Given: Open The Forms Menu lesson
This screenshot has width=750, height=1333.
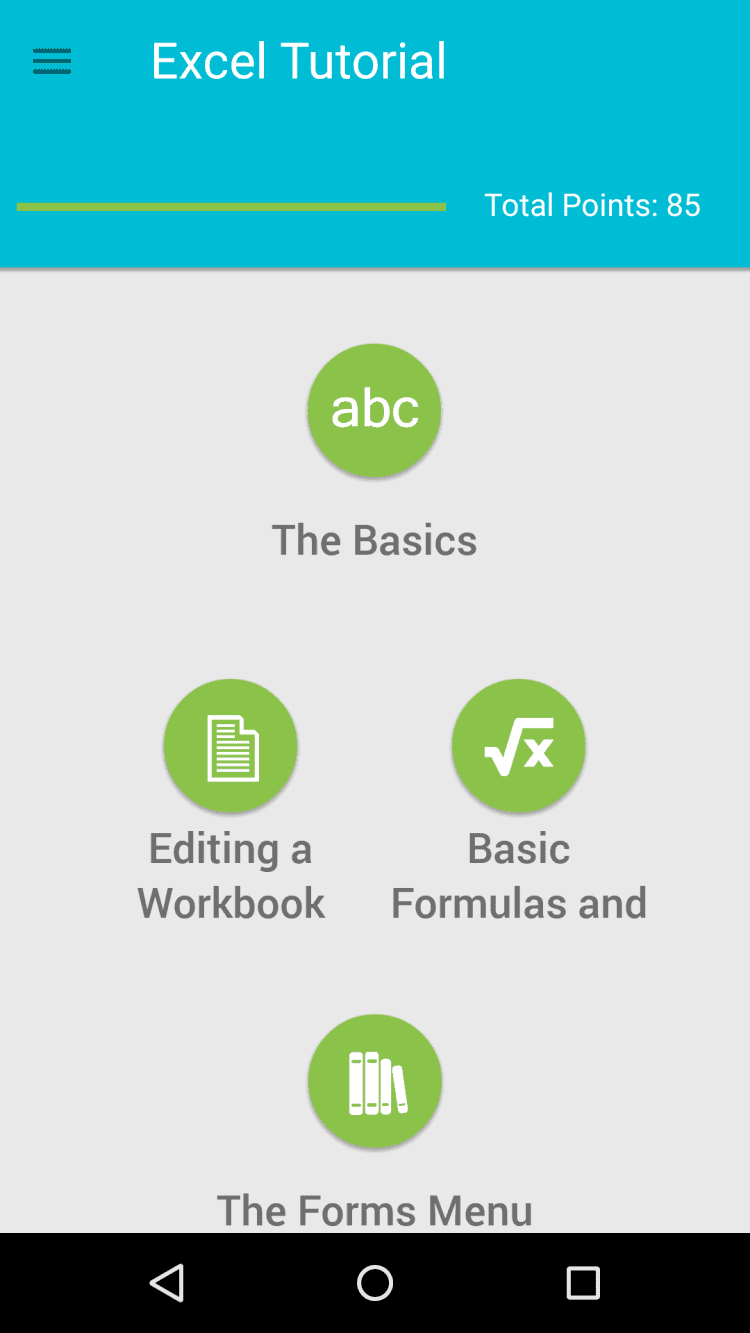Looking at the screenshot, I should click(x=374, y=1082).
